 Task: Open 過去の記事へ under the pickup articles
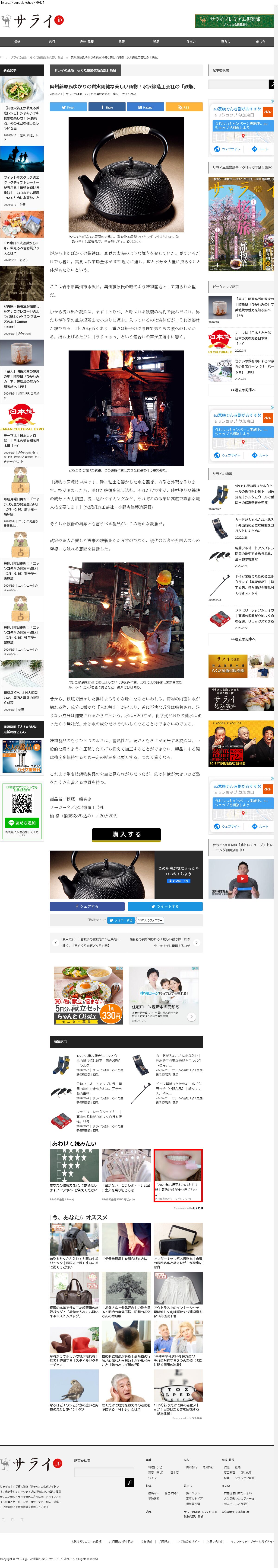[242, 390]
